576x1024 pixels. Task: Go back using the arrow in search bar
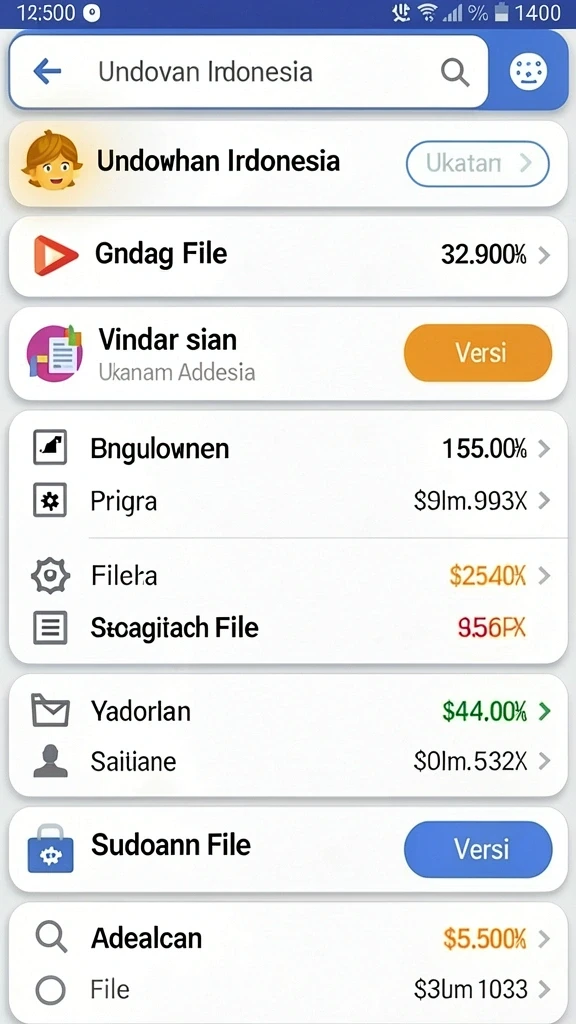(x=47, y=71)
